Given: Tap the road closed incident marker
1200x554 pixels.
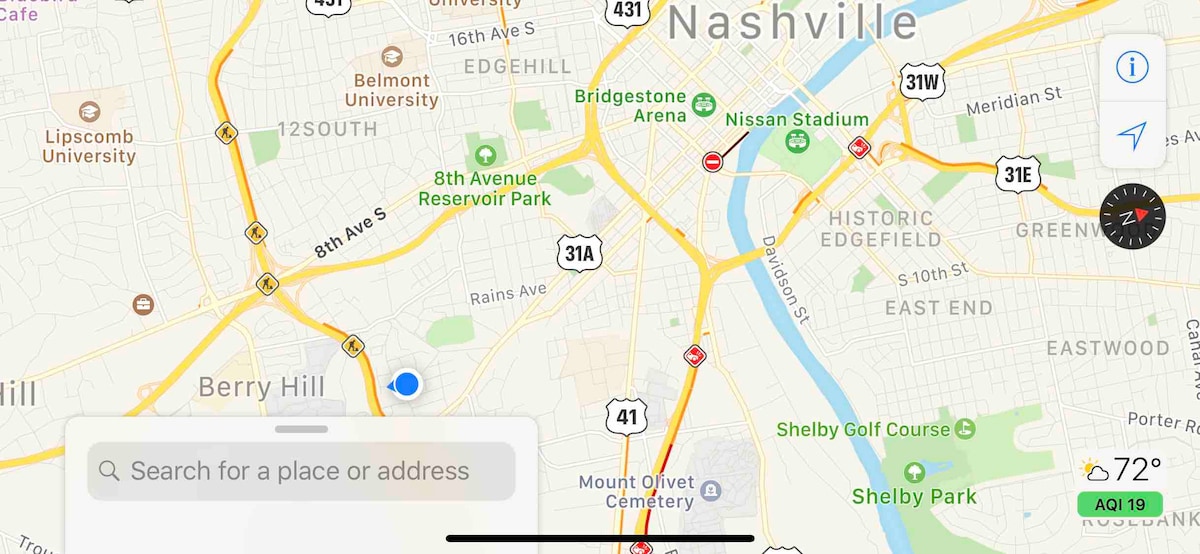Looking at the screenshot, I should pyautogui.click(x=712, y=162).
